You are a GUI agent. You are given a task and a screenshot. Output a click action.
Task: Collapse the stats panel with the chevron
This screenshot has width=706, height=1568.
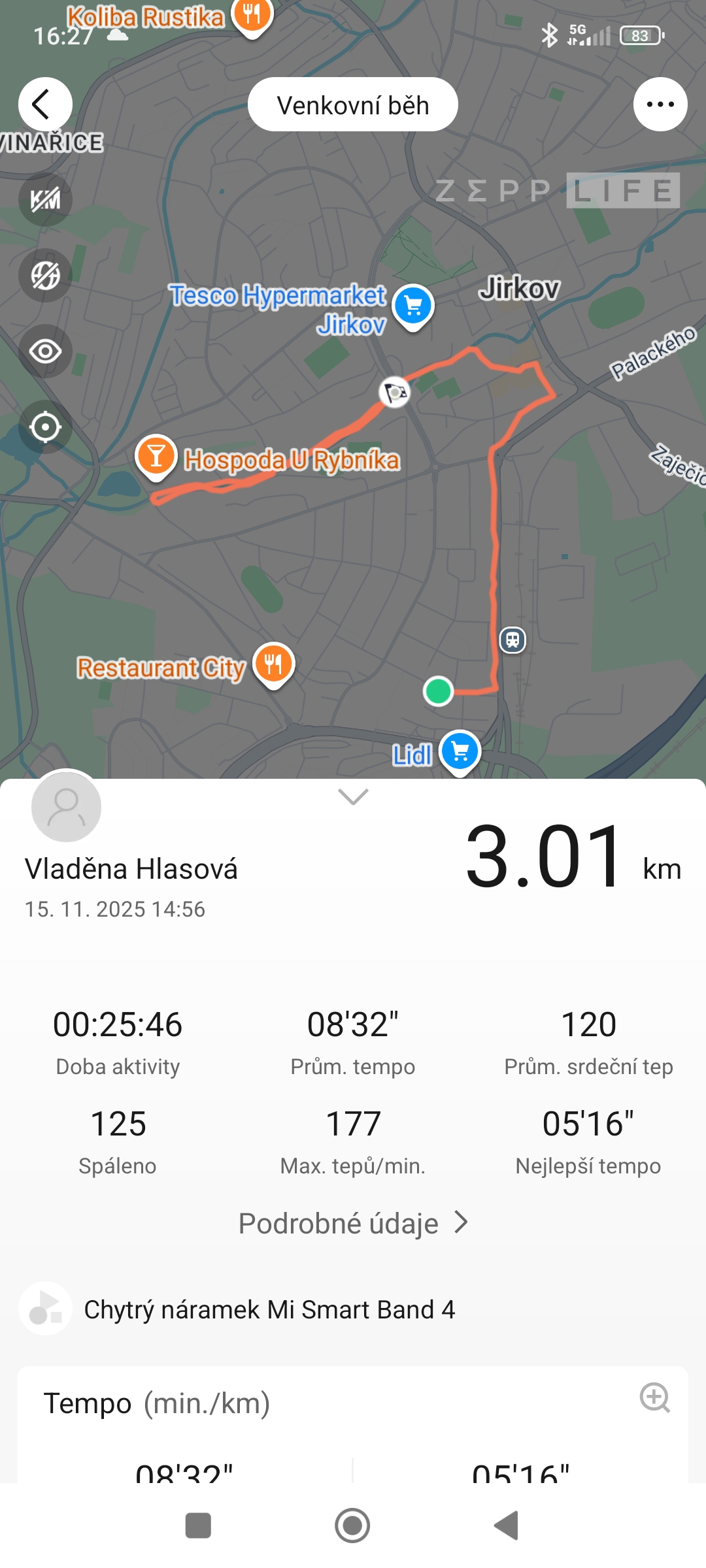pos(353,796)
